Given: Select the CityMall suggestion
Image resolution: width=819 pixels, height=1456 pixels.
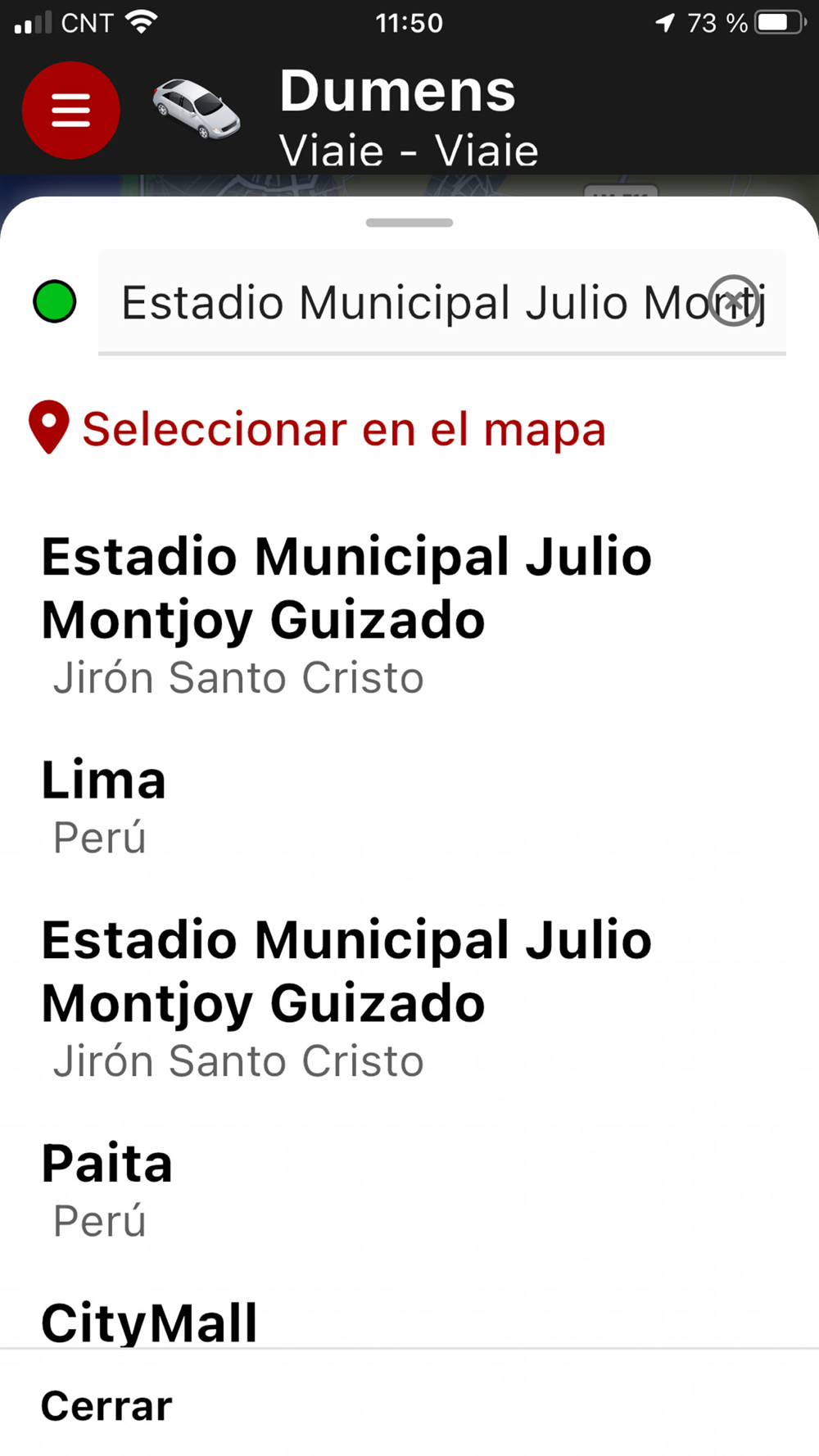Looking at the screenshot, I should coord(150,1321).
